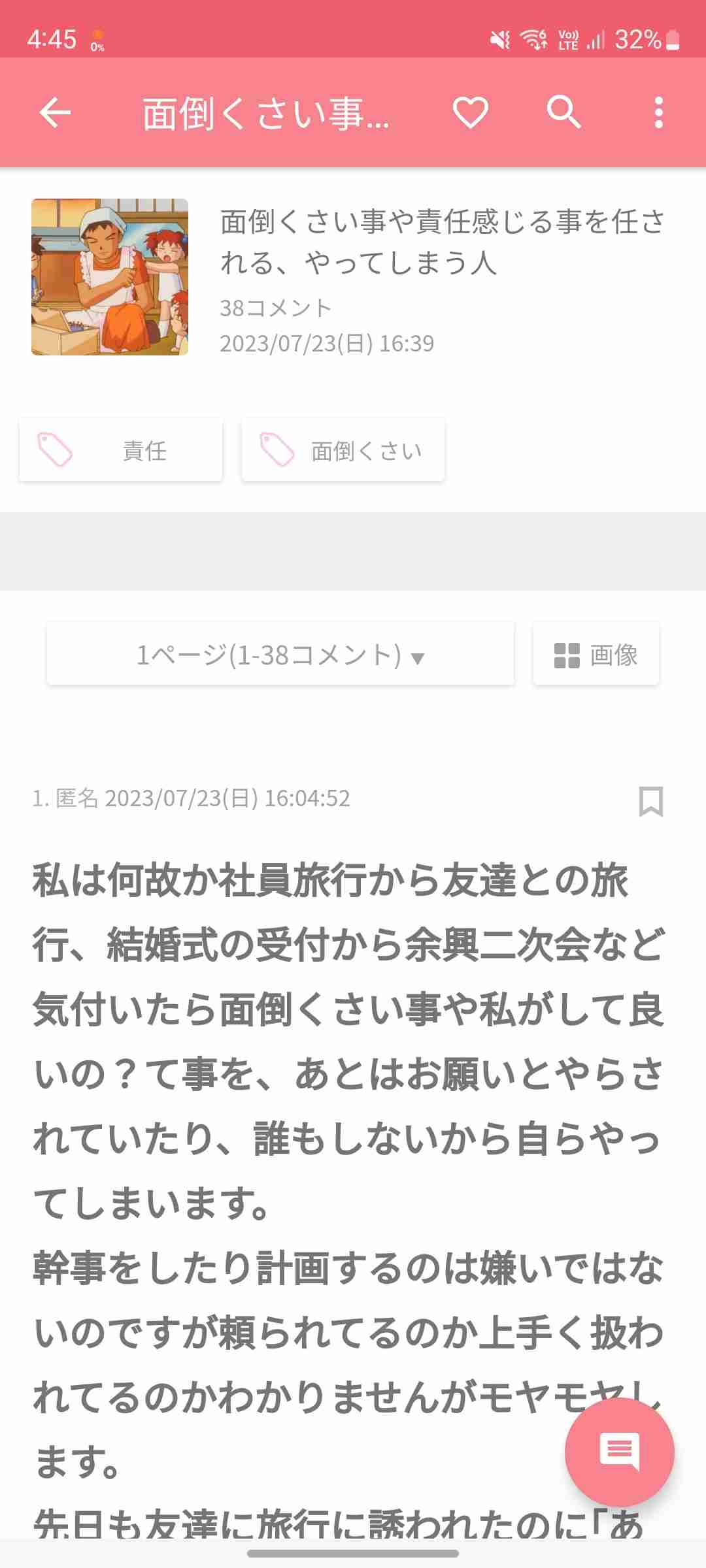
Task: Expand the comment range list via the arrow
Action: (x=416, y=659)
